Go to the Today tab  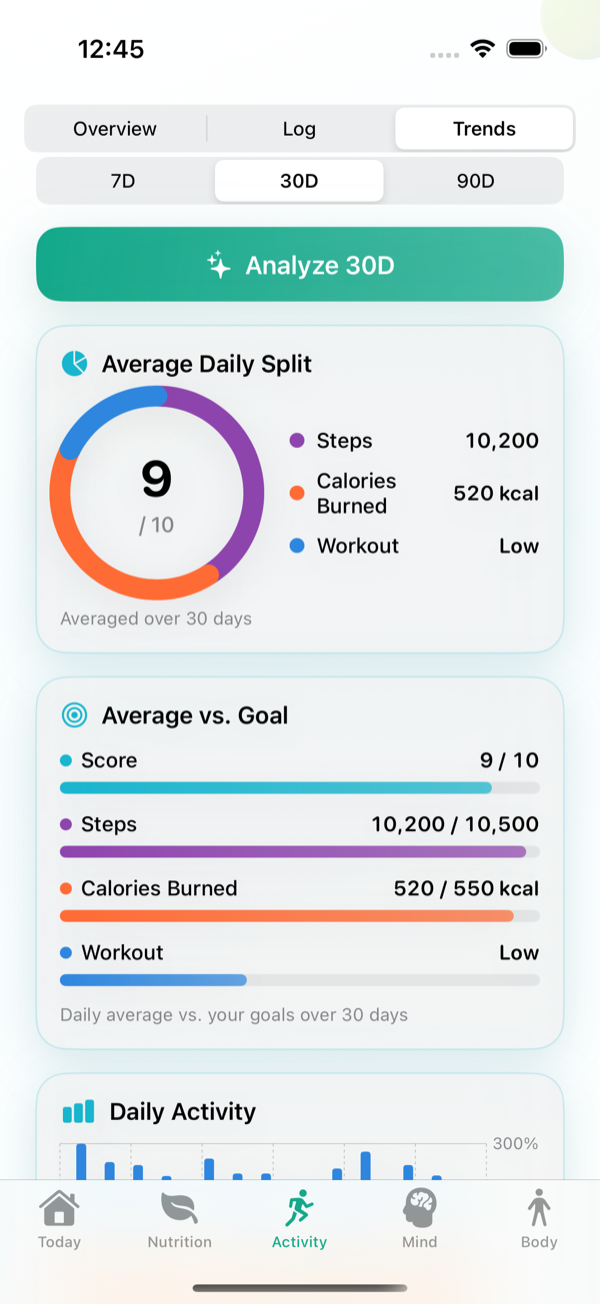pos(59,1219)
